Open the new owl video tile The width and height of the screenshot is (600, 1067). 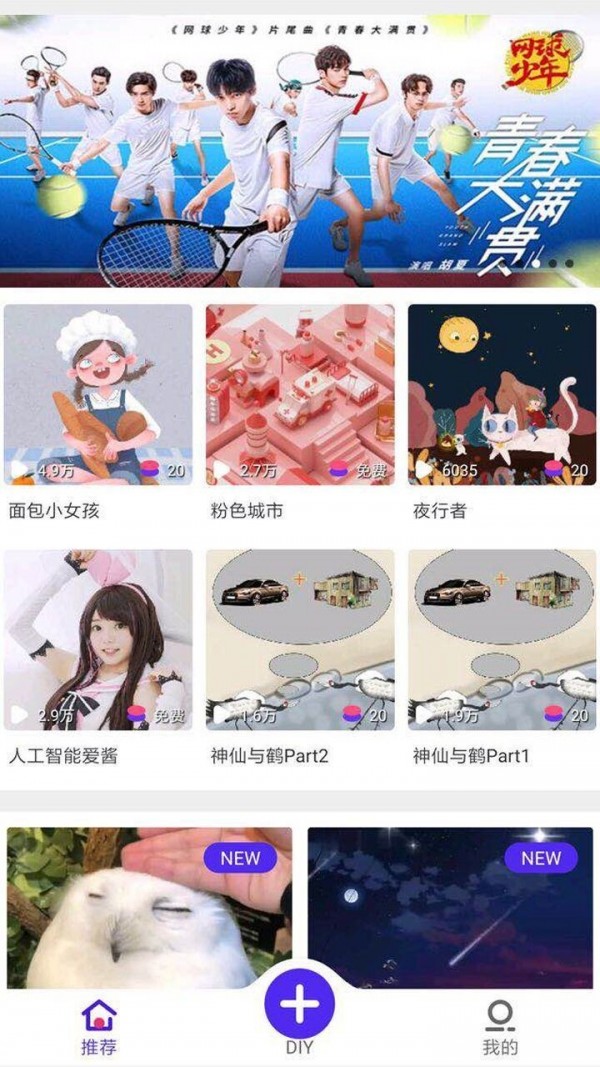click(x=150, y=908)
